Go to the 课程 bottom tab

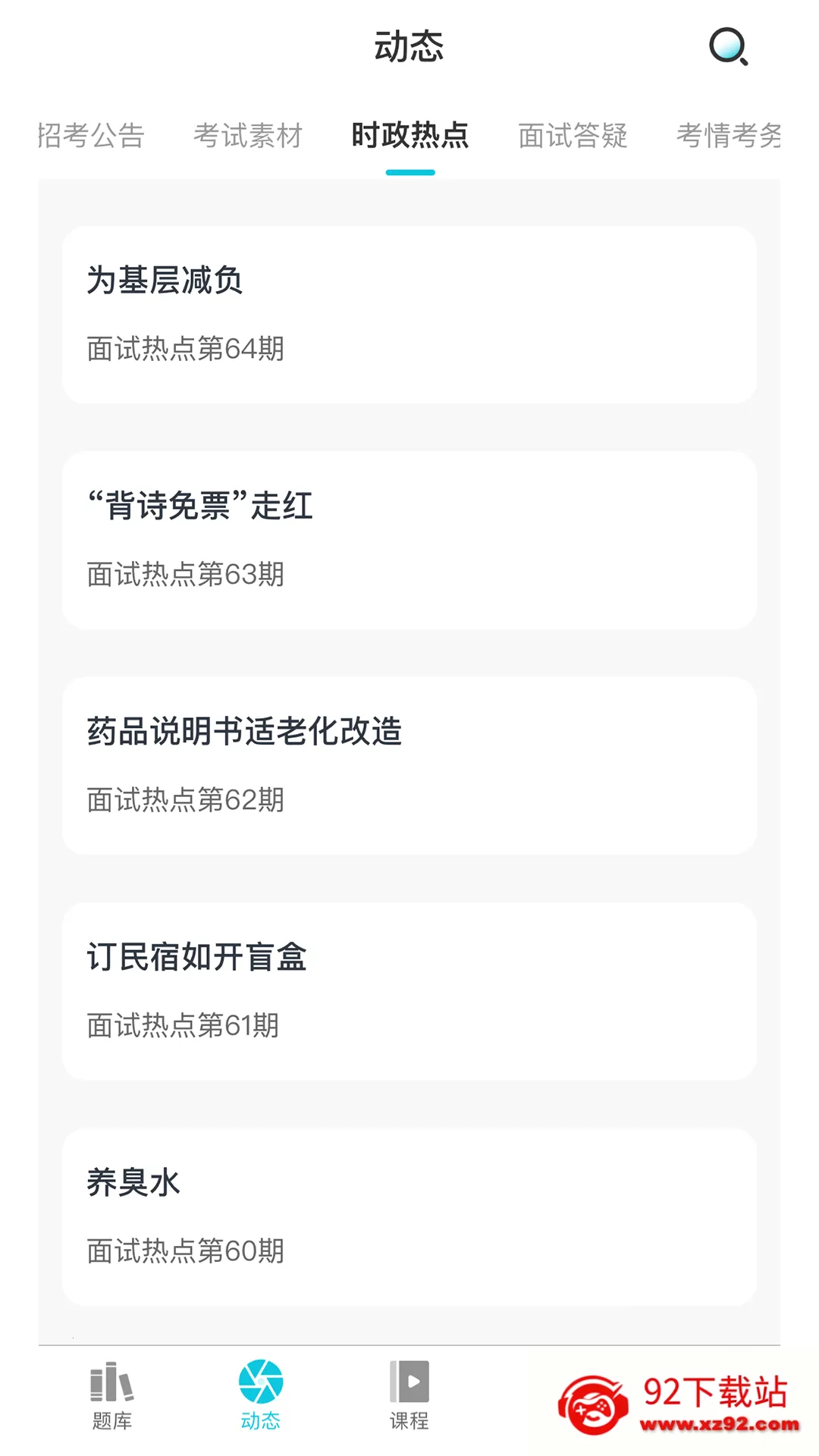coord(409,1395)
